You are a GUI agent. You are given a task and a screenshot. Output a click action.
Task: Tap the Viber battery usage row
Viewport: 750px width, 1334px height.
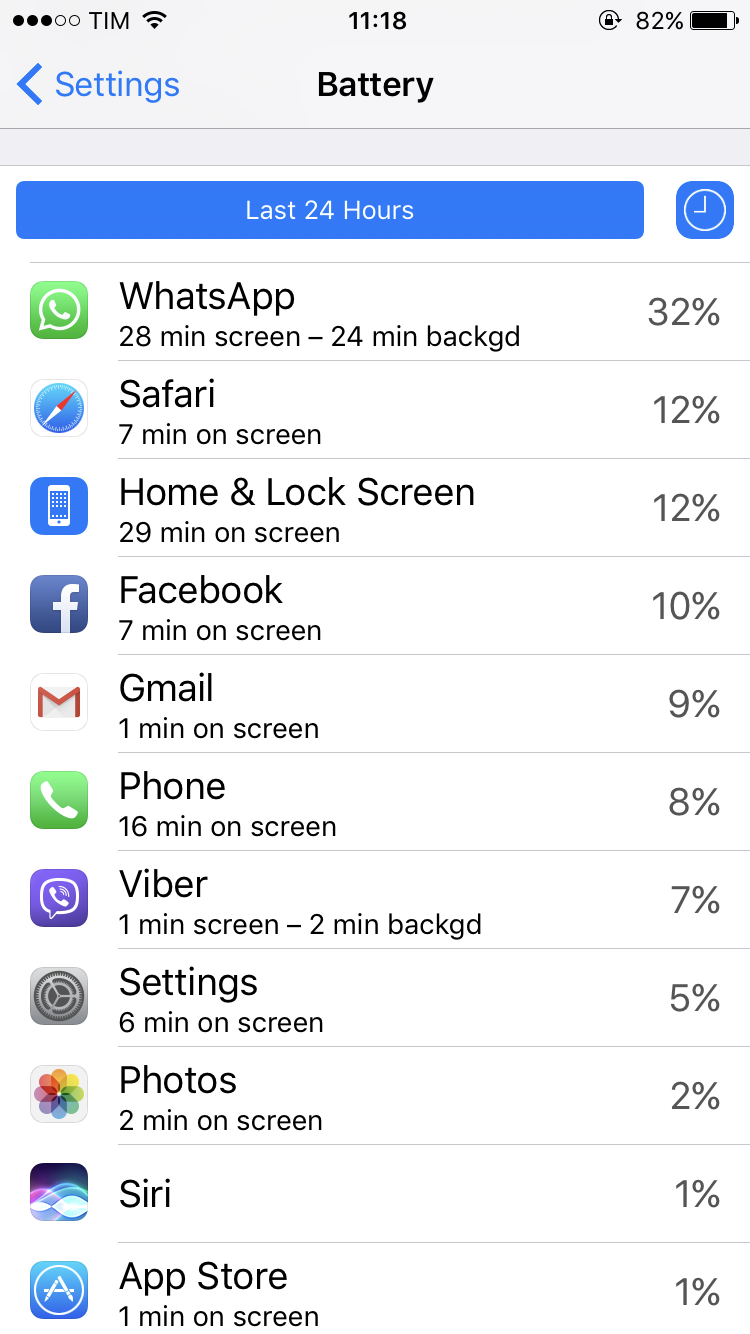[x=375, y=900]
